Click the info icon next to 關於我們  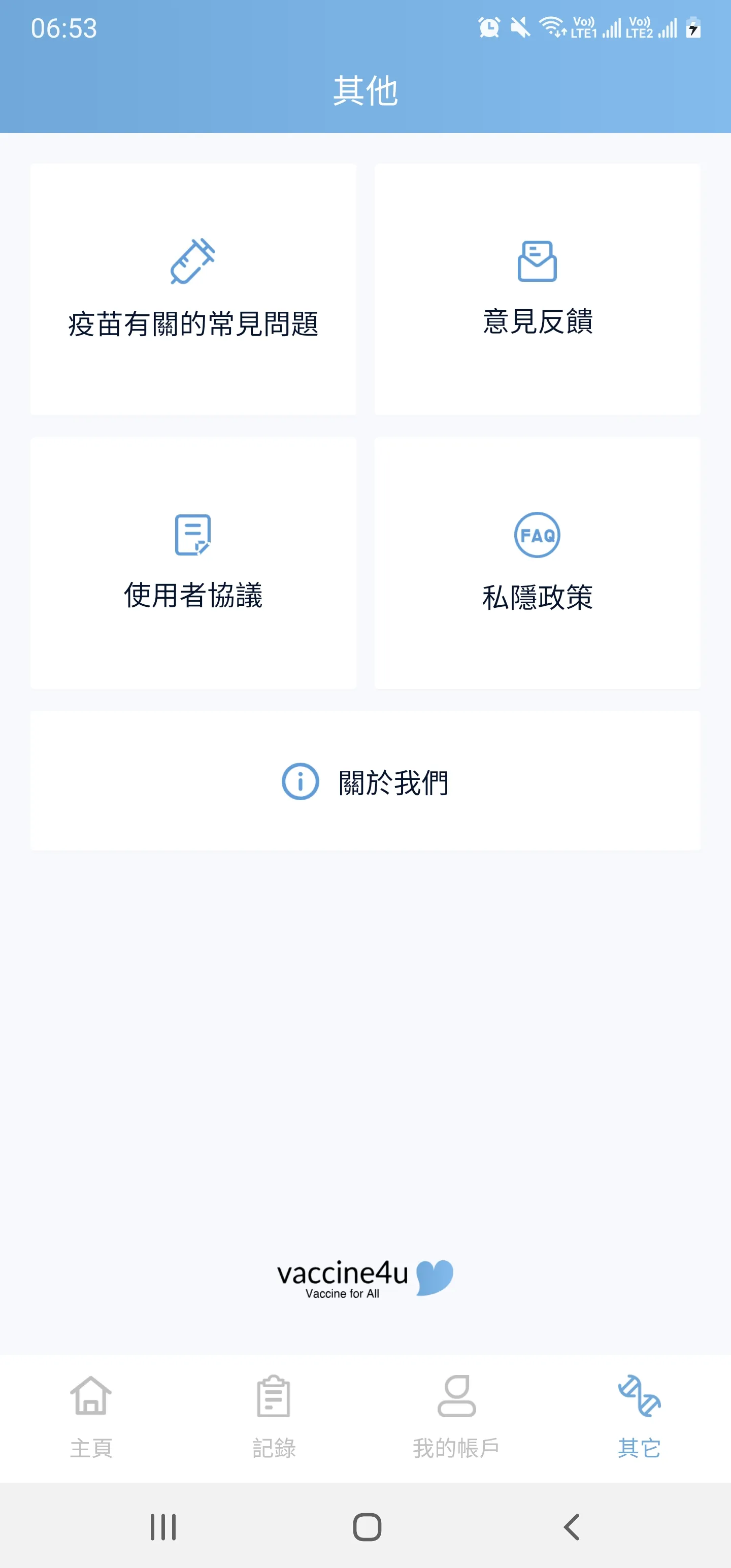pos(299,783)
